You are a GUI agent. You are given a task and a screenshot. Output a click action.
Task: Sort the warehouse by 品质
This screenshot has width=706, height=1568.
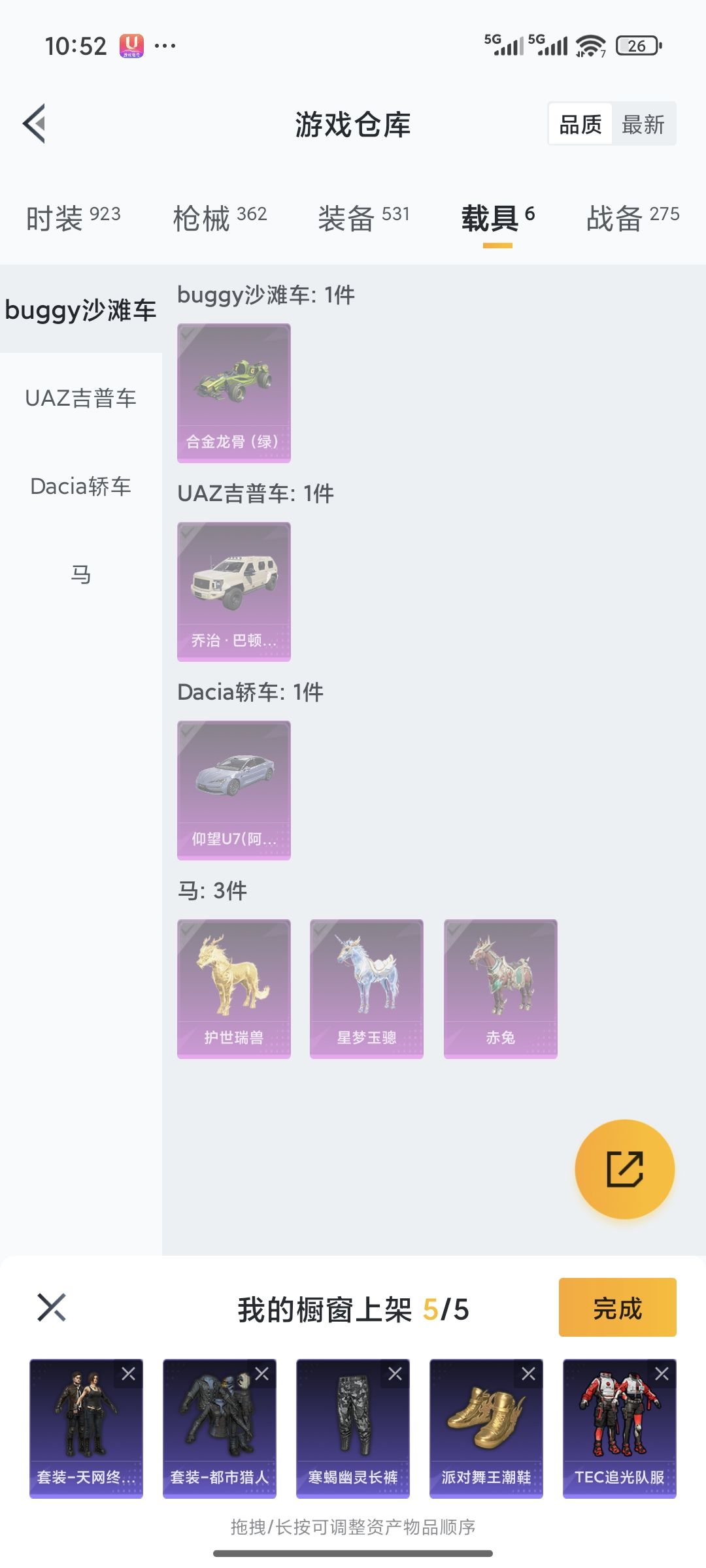click(x=580, y=124)
